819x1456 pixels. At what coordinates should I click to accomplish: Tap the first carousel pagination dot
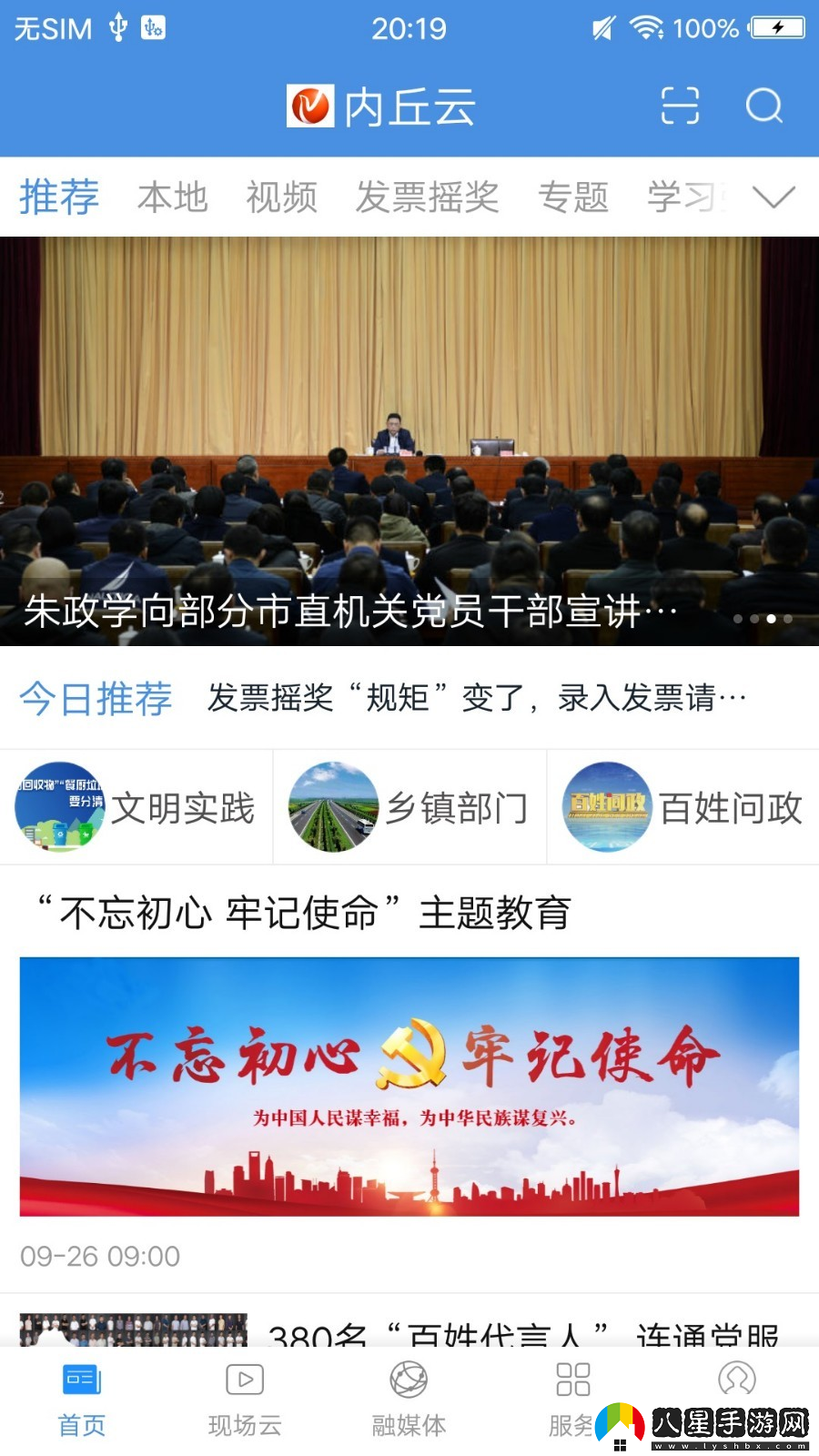click(x=737, y=618)
